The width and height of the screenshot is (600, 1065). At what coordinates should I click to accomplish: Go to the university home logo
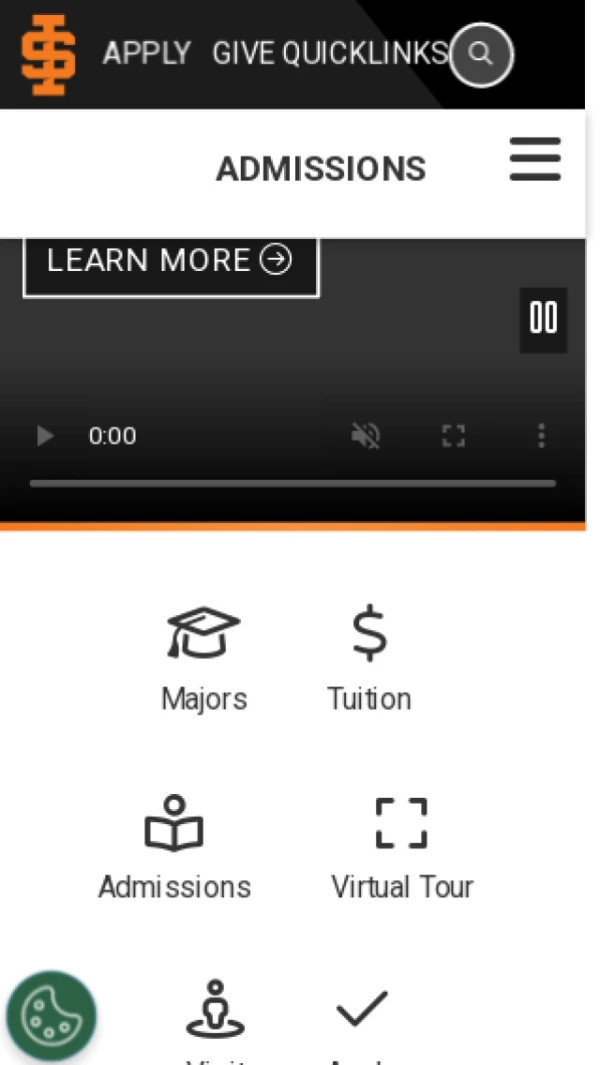coord(48,54)
